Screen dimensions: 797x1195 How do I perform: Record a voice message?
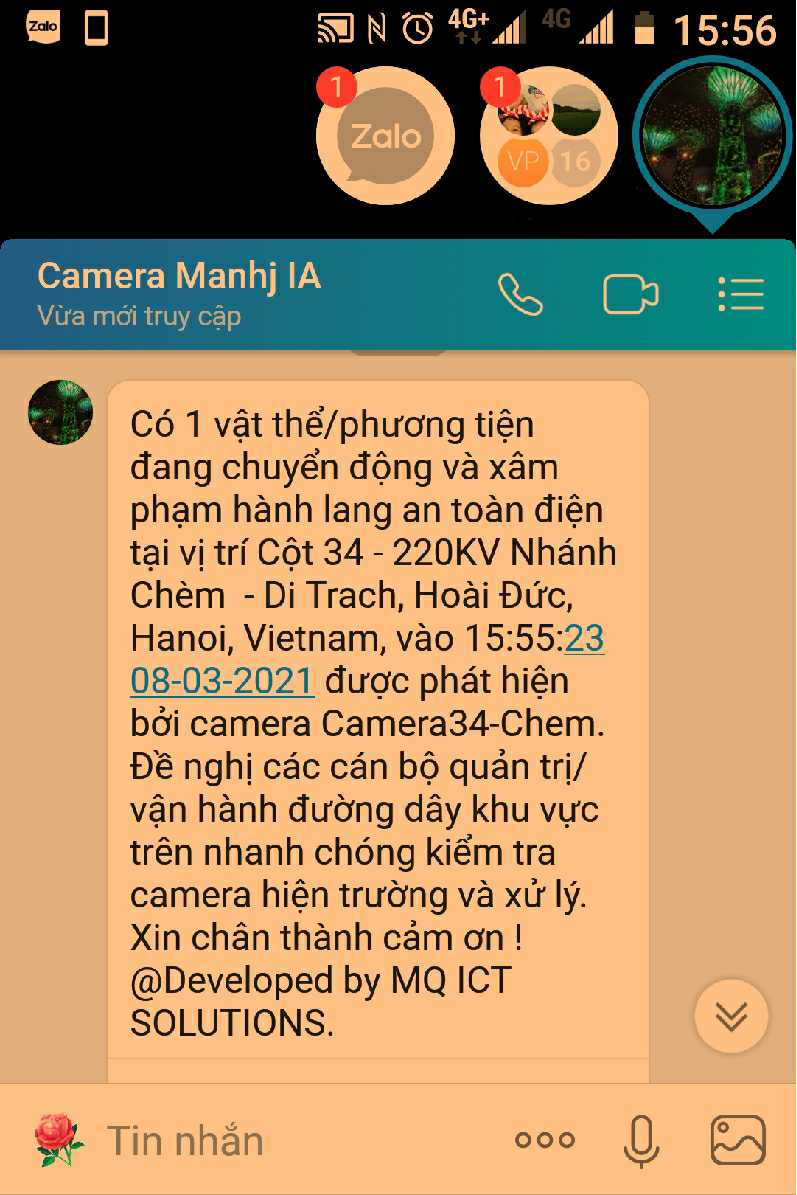click(x=641, y=1140)
